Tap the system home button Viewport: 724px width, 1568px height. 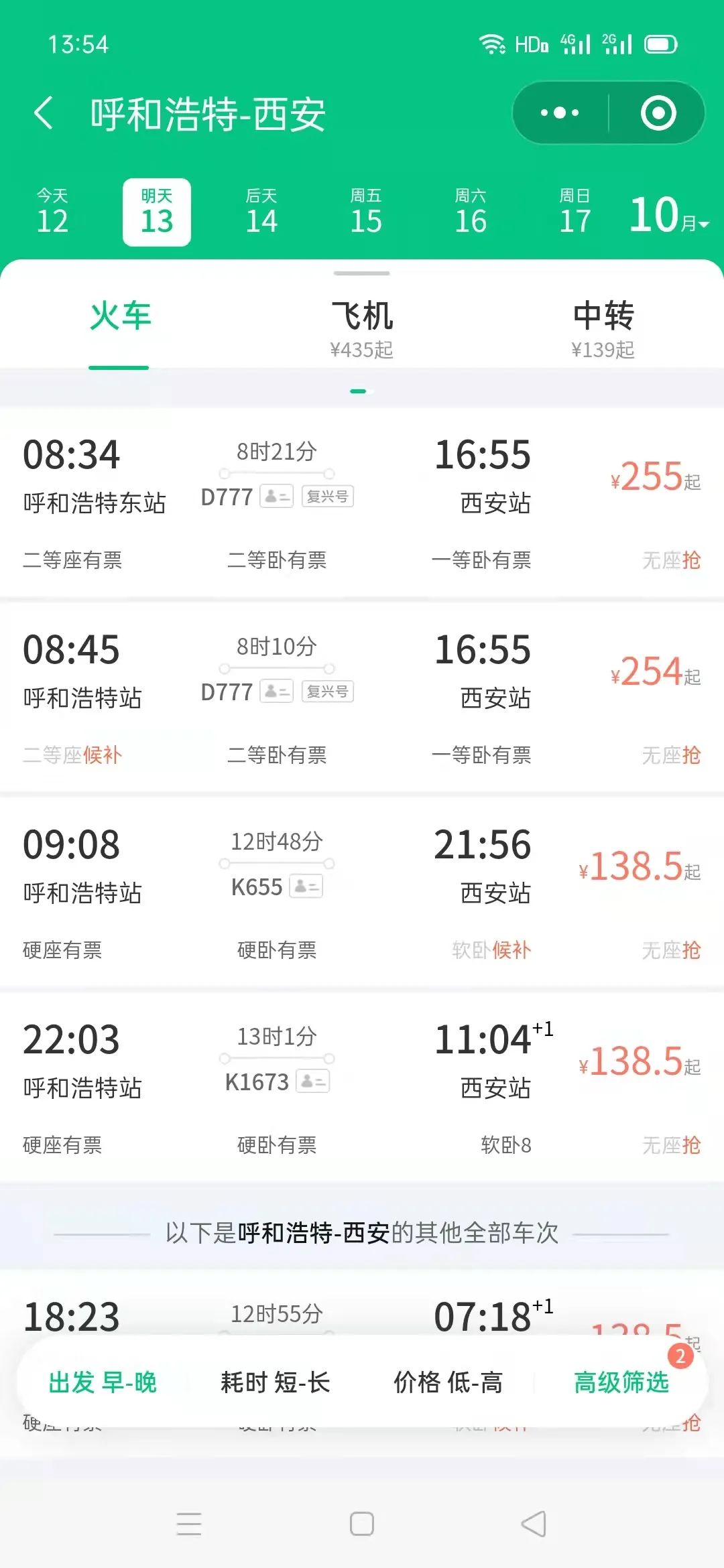362,1524
